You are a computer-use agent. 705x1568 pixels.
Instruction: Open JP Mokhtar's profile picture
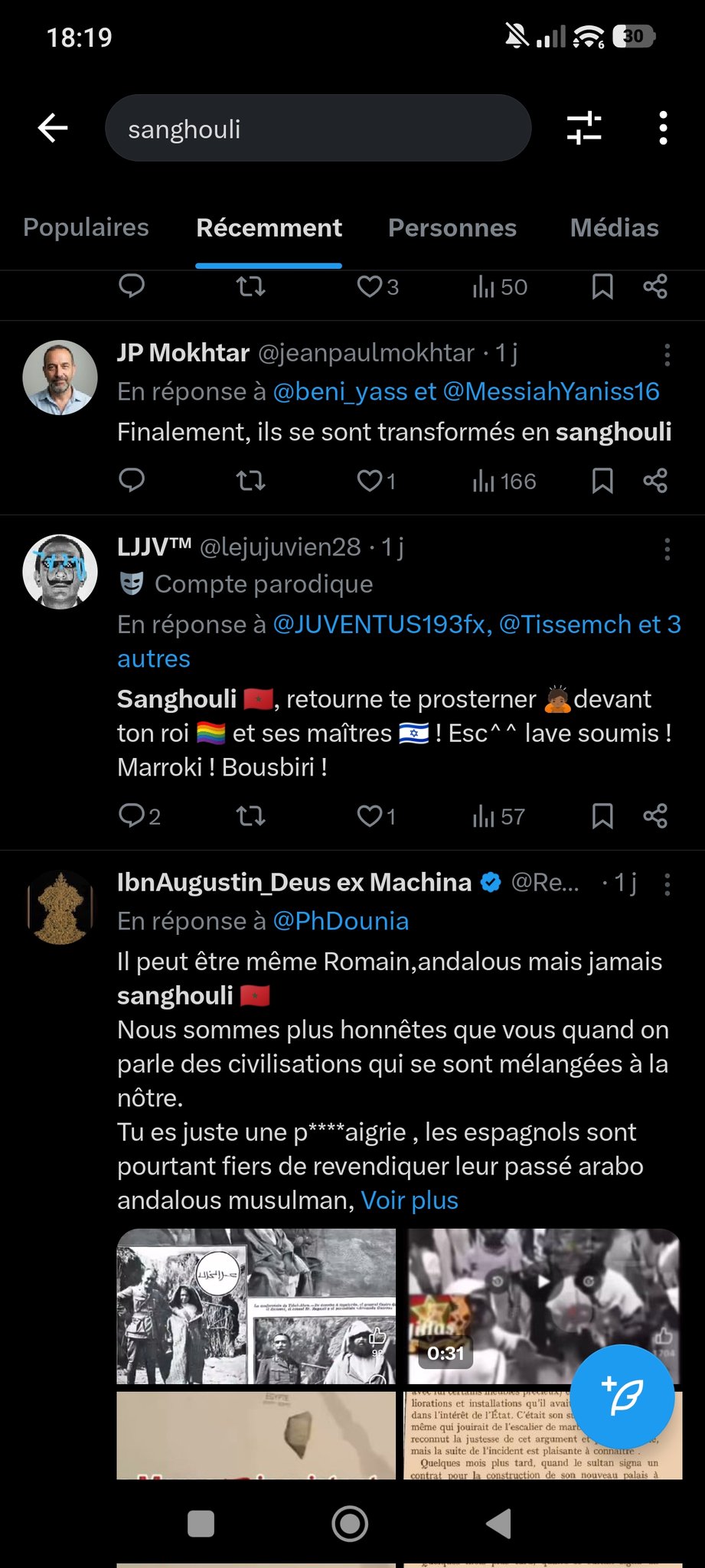click(60, 377)
